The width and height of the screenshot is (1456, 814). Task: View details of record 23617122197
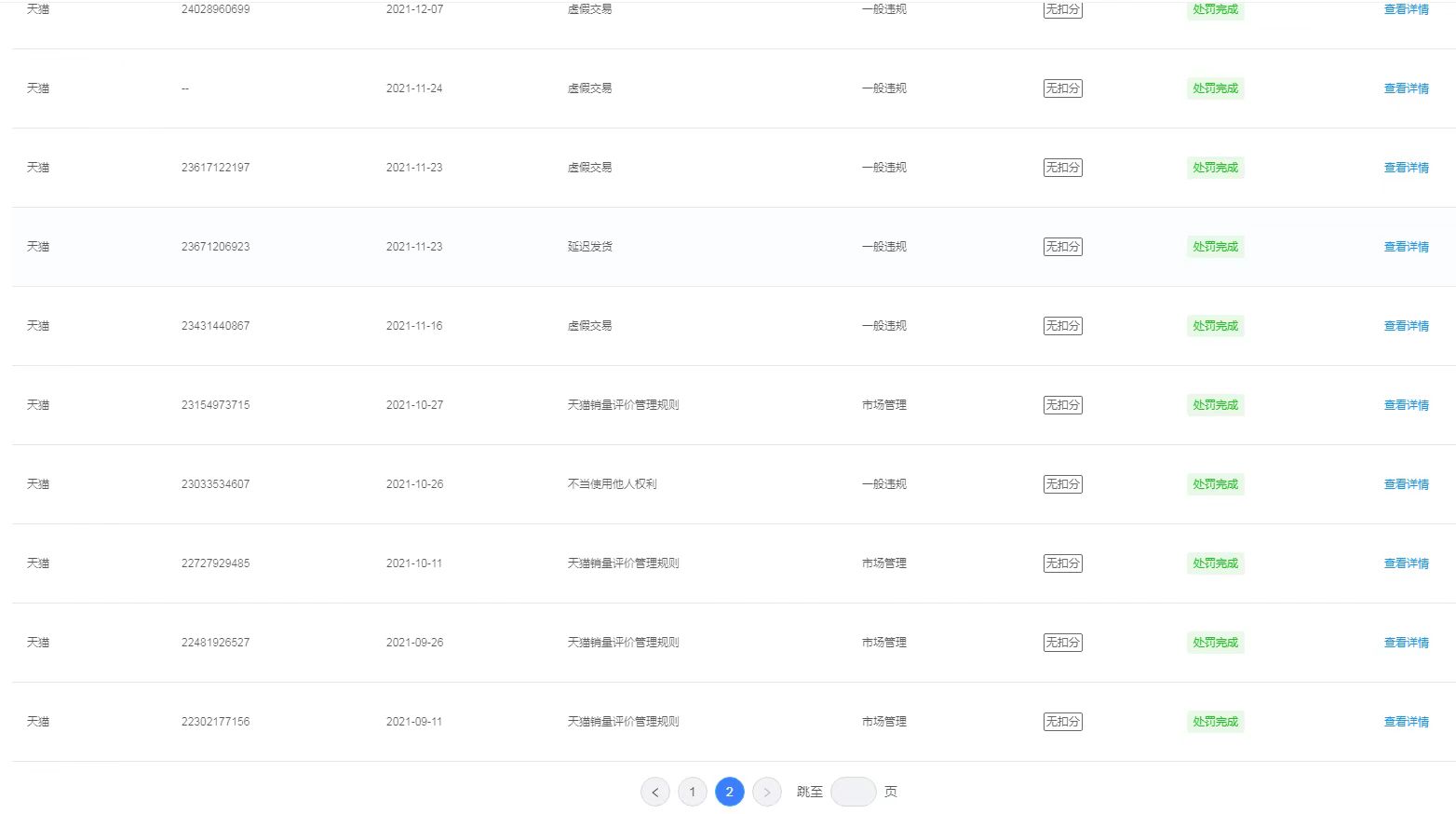[1406, 168]
